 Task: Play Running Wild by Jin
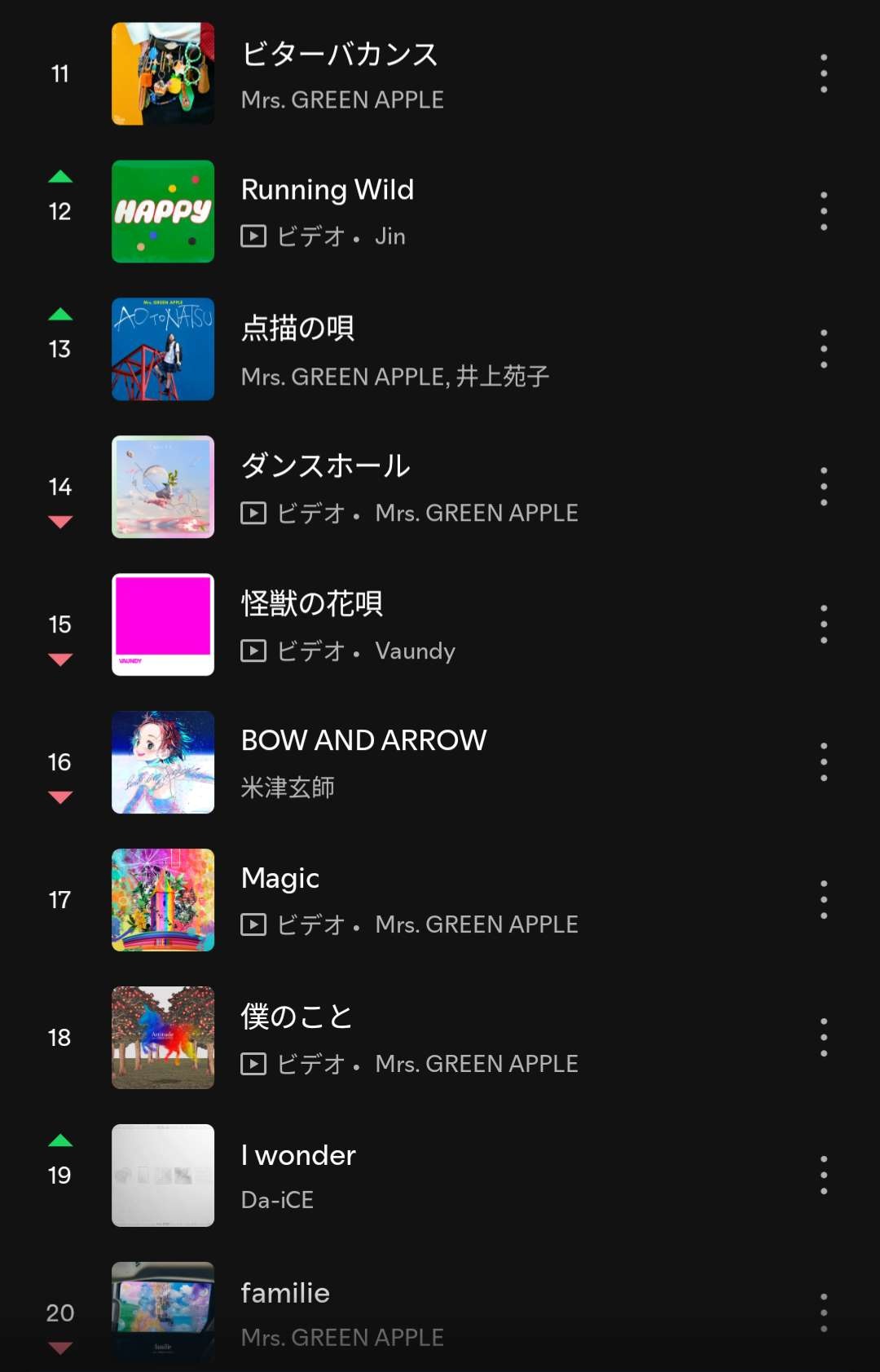(328, 191)
